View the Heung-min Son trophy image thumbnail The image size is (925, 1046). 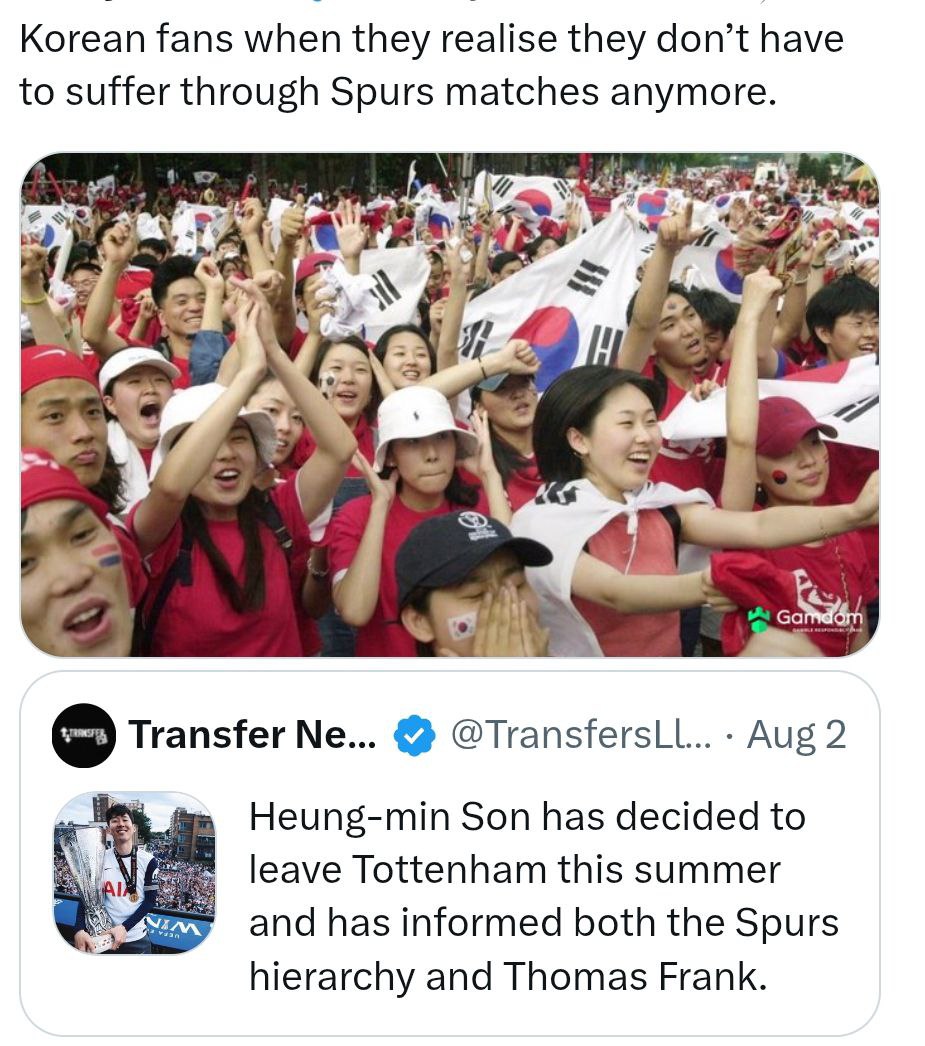(134, 872)
